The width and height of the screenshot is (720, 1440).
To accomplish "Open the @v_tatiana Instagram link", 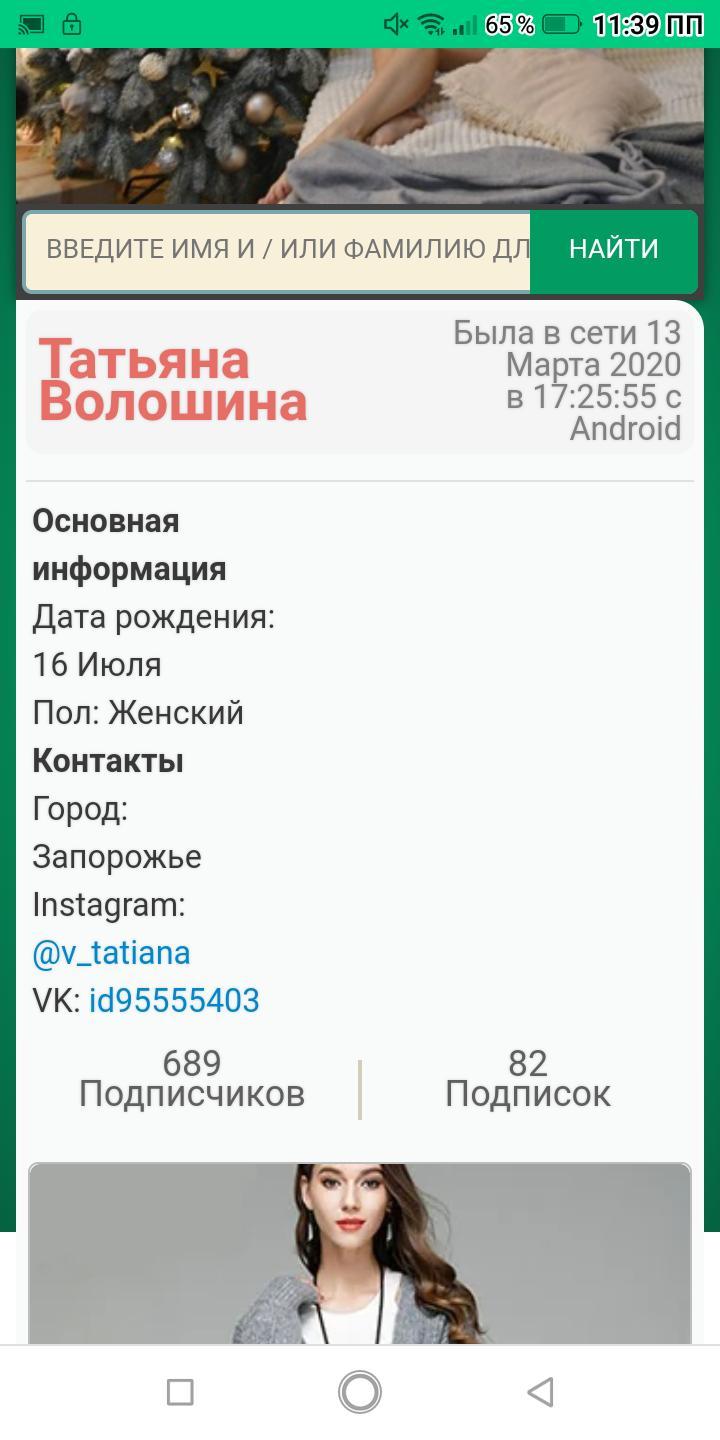I will (x=111, y=953).
